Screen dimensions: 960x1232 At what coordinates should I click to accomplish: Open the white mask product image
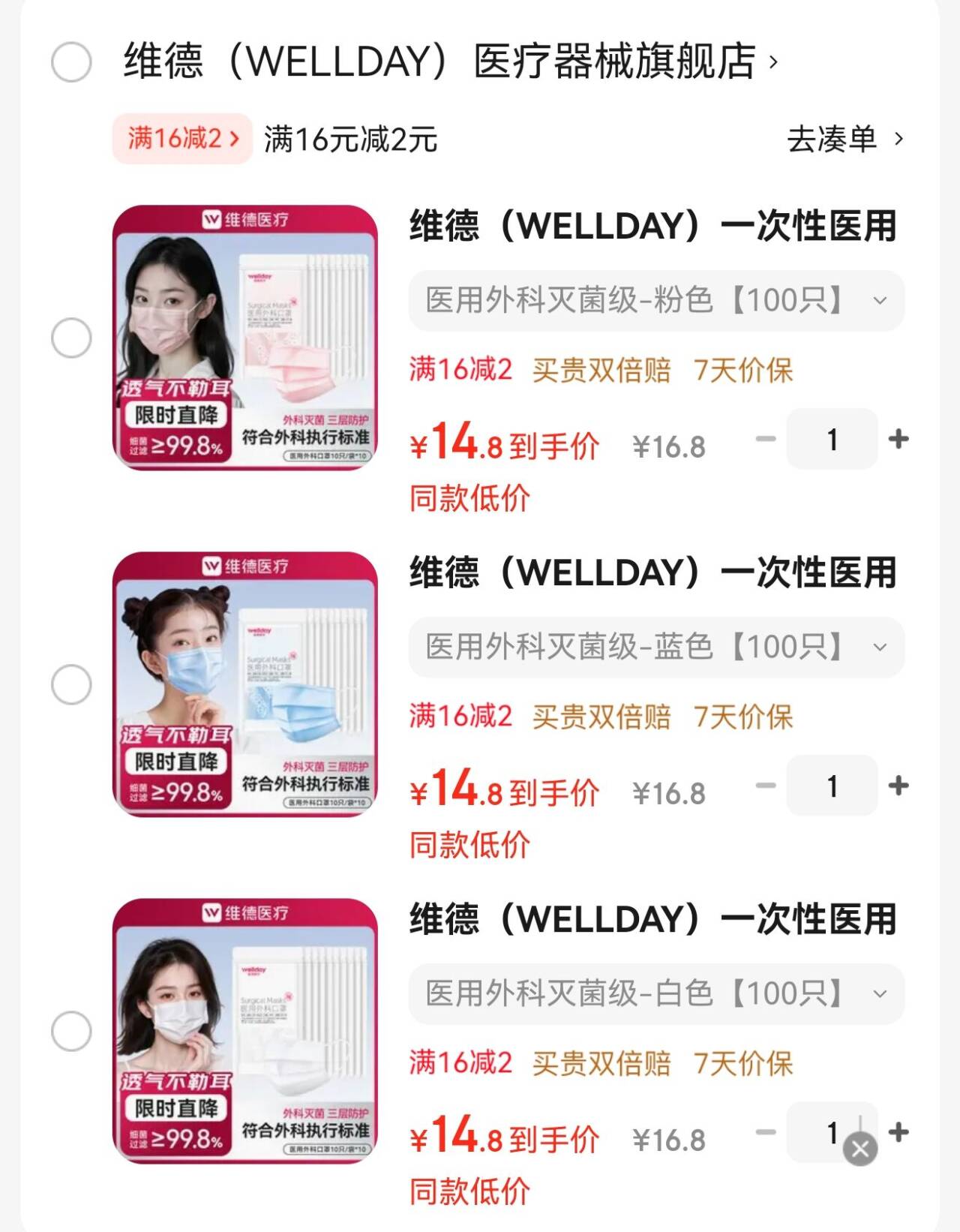(x=245, y=1031)
